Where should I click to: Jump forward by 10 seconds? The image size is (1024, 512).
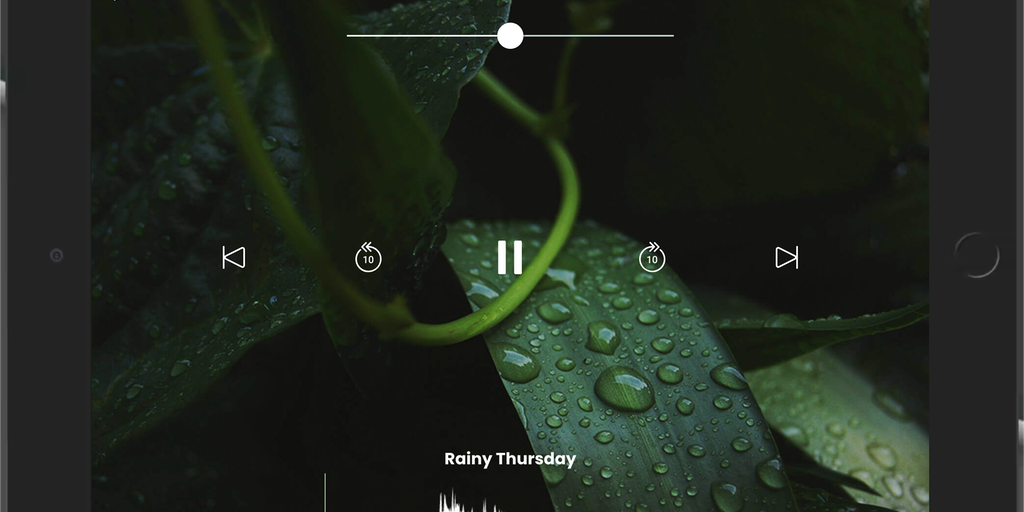652,258
